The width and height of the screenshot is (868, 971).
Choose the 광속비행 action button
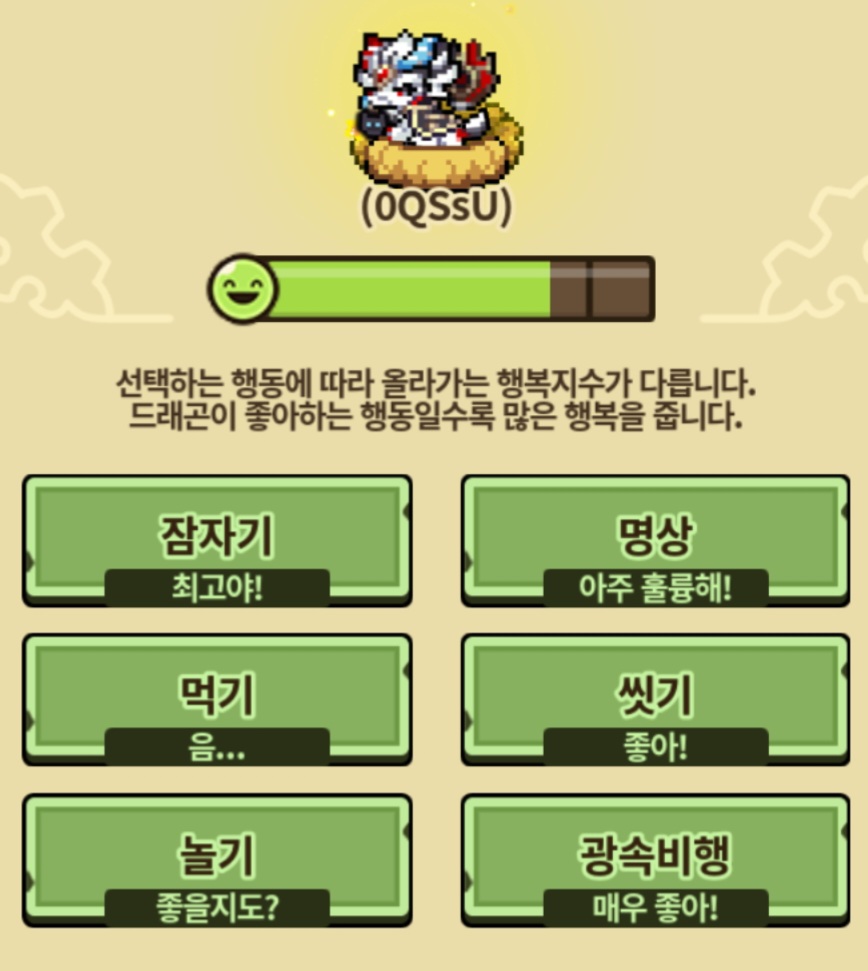[656, 860]
